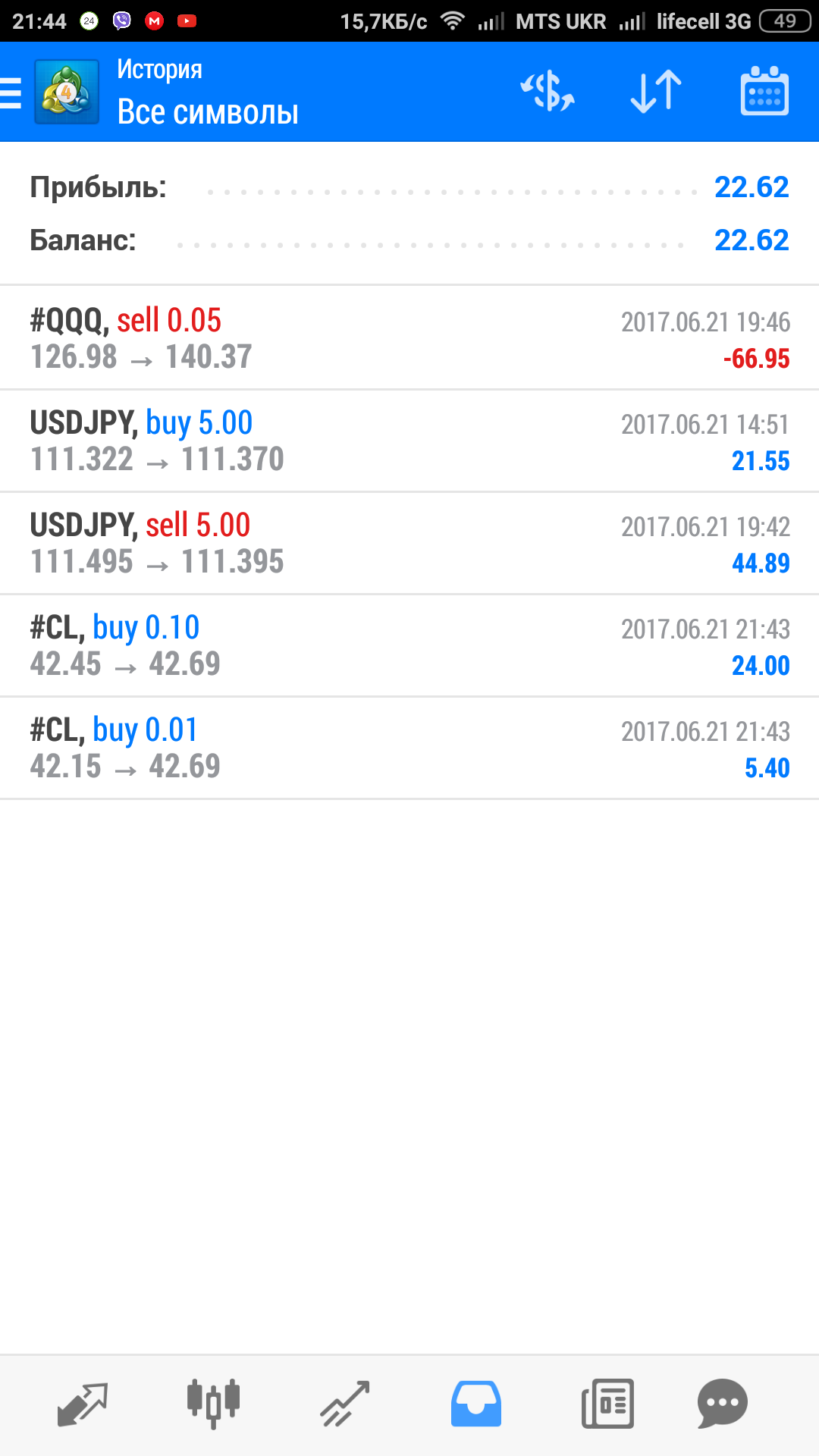Open the #QQQ sell 0.05 trade
Screen dimensions: 819x1456
[409, 338]
